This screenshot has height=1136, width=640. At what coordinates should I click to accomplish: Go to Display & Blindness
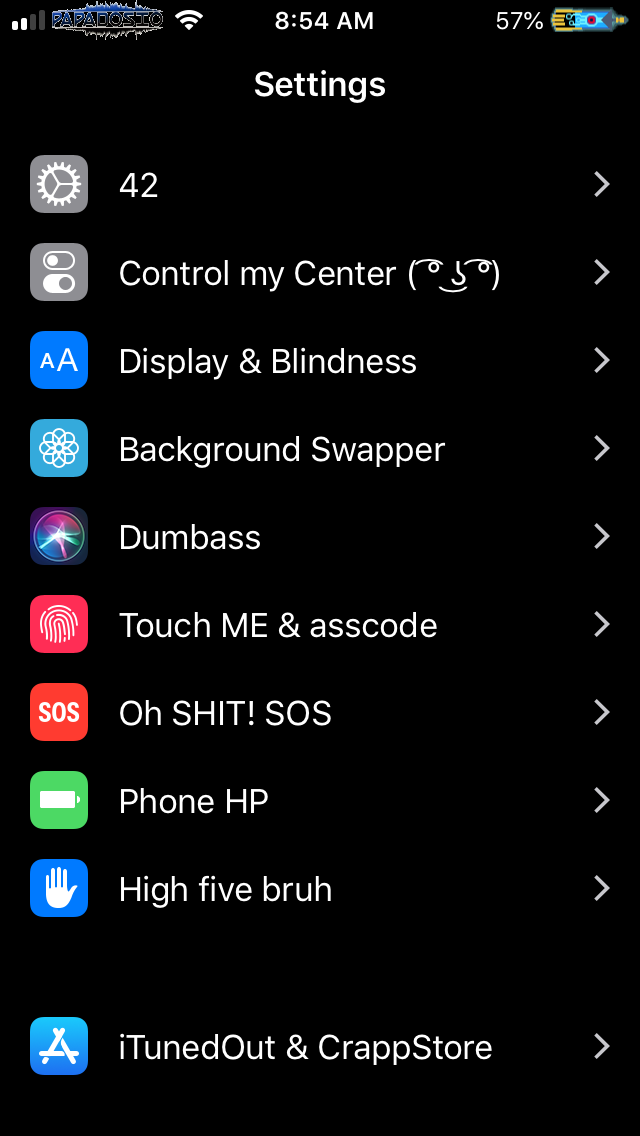coord(320,361)
